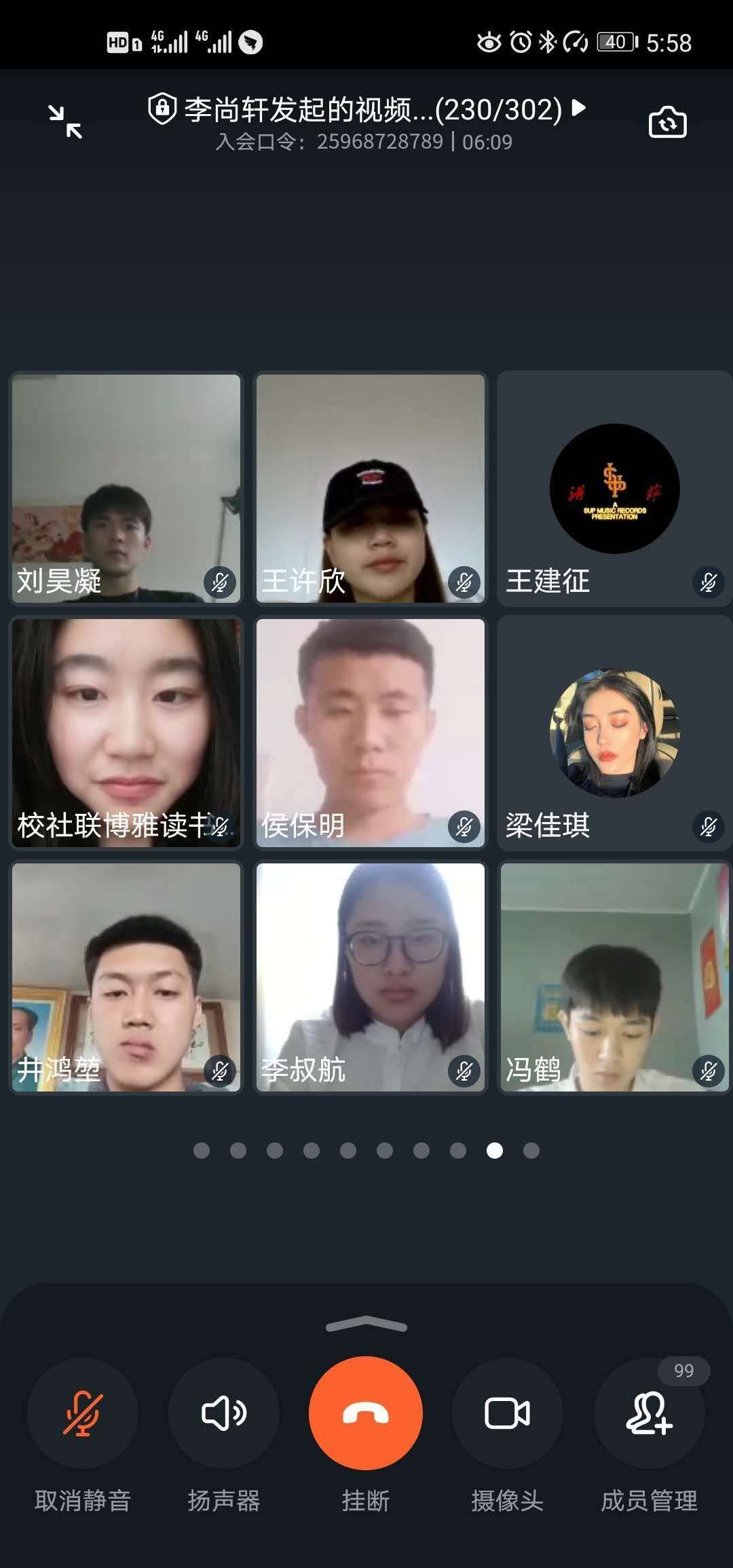Unmute microphone via 取消静音

pyautogui.click(x=83, y=1414)
